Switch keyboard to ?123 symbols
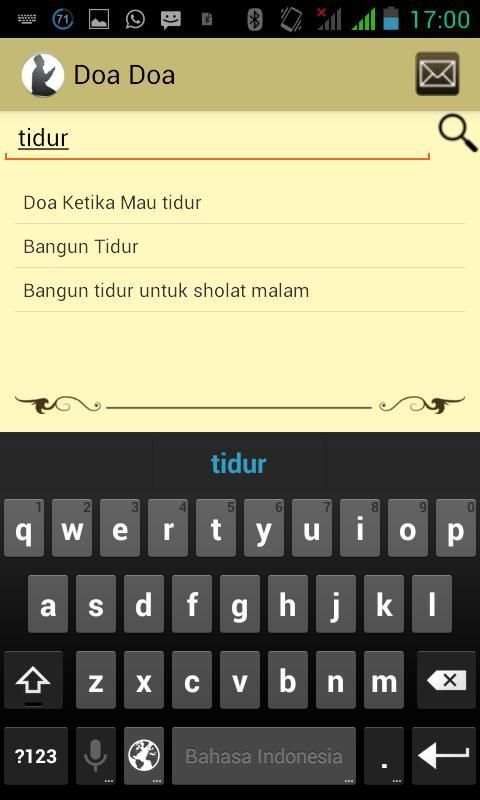Image resolution: width=480 pixels, height=800 pixels. click(x=36, y=756)
